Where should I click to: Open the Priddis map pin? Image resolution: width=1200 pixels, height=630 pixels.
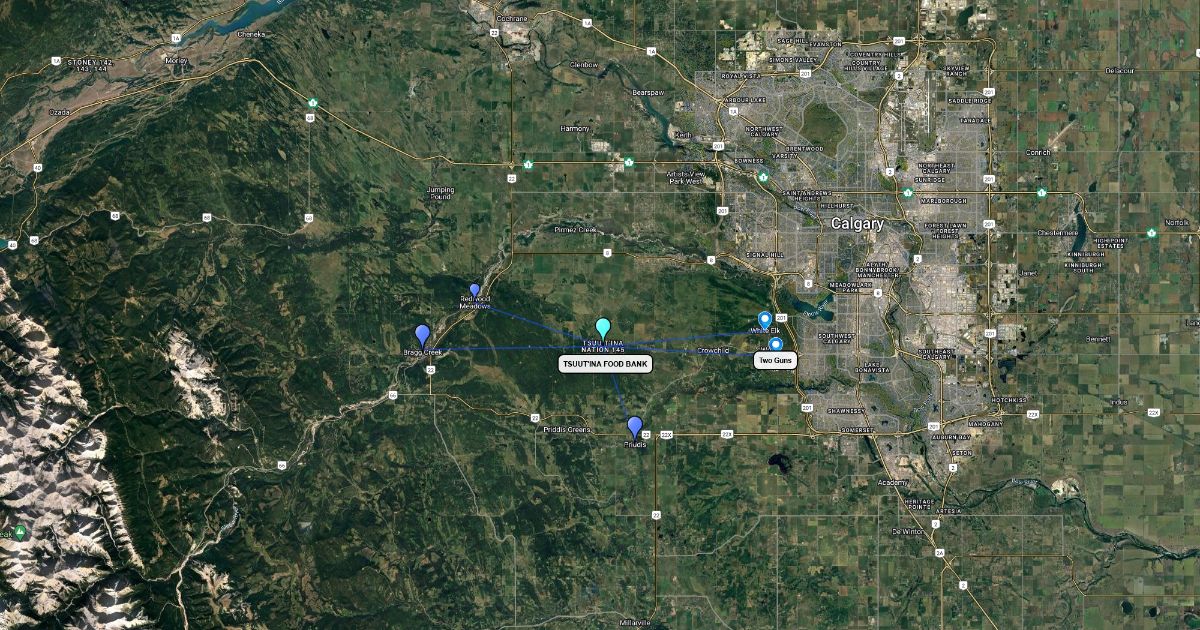[634, 427]
